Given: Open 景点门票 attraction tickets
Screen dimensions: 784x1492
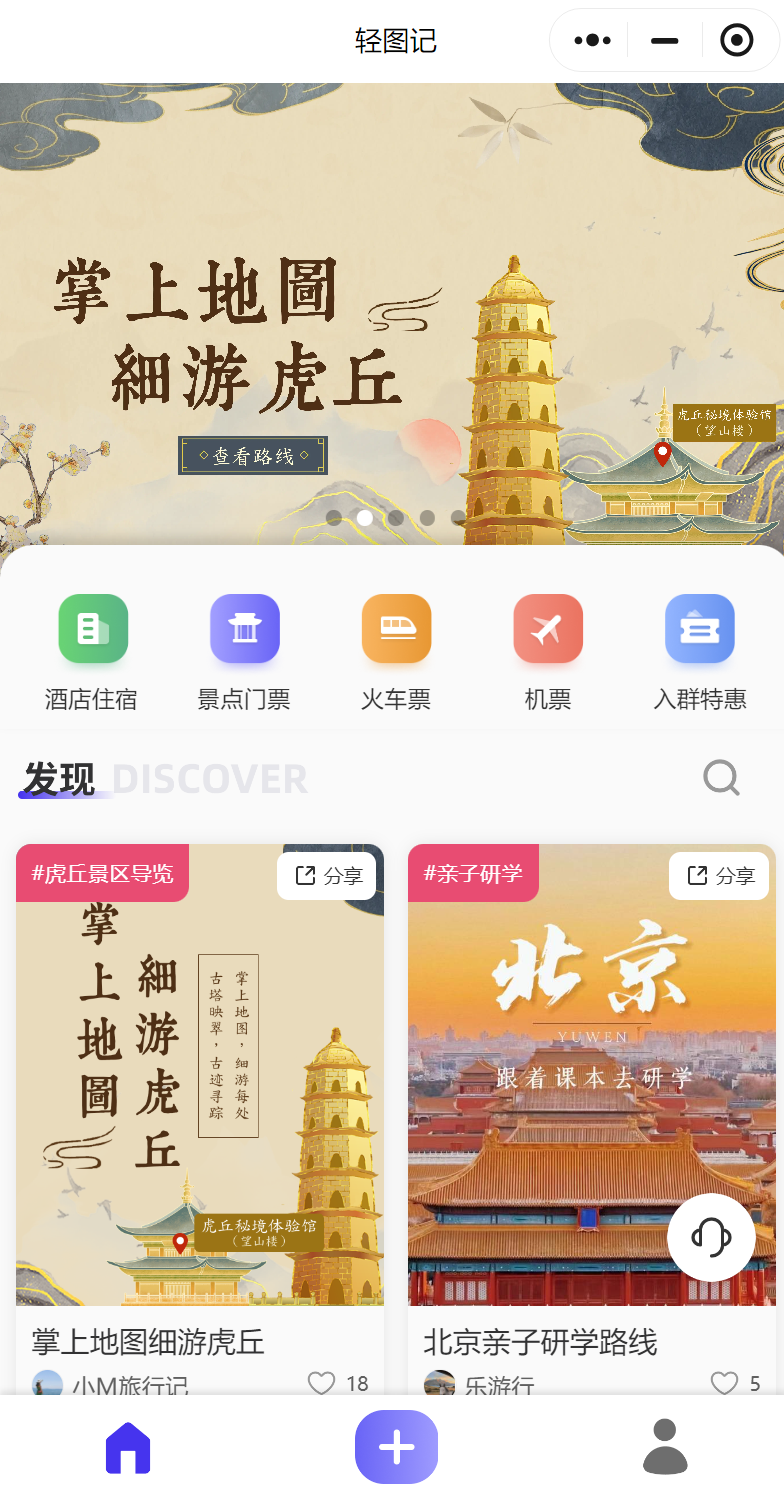Looking at the screenshot, I should pyautogui.click(x=244, y=629).
